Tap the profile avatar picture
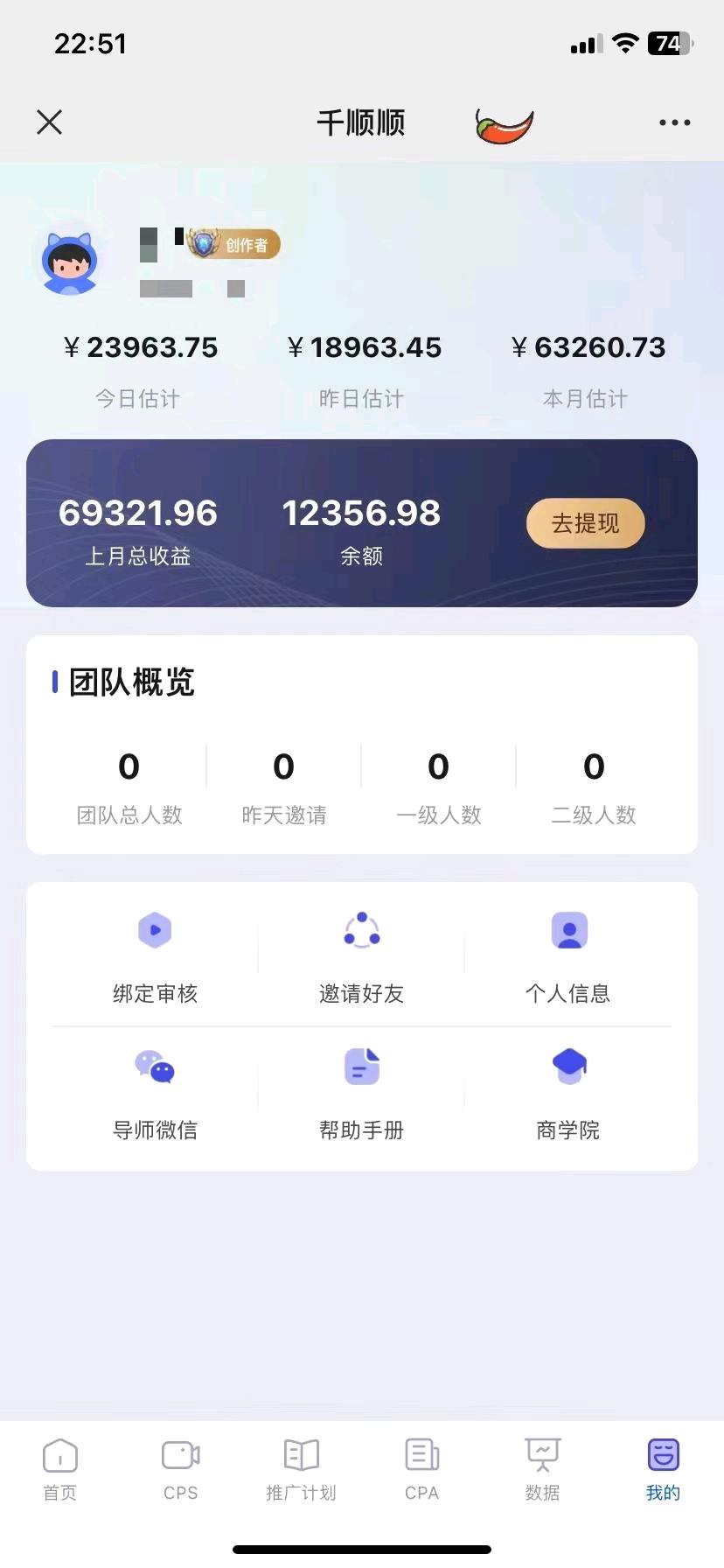 [x=70, y=262]
